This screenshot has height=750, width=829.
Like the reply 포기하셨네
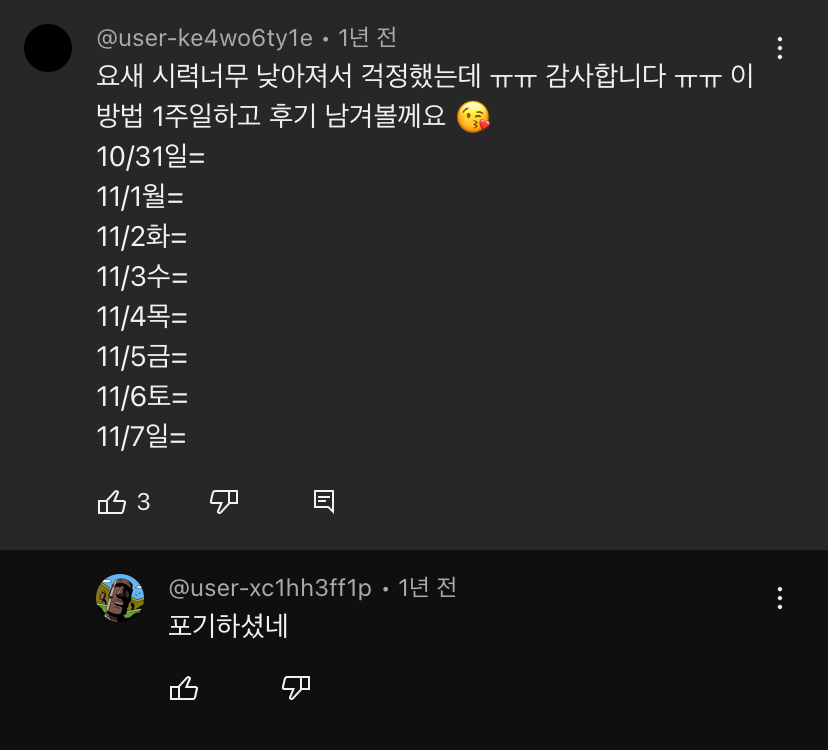(x=184, y=688)
